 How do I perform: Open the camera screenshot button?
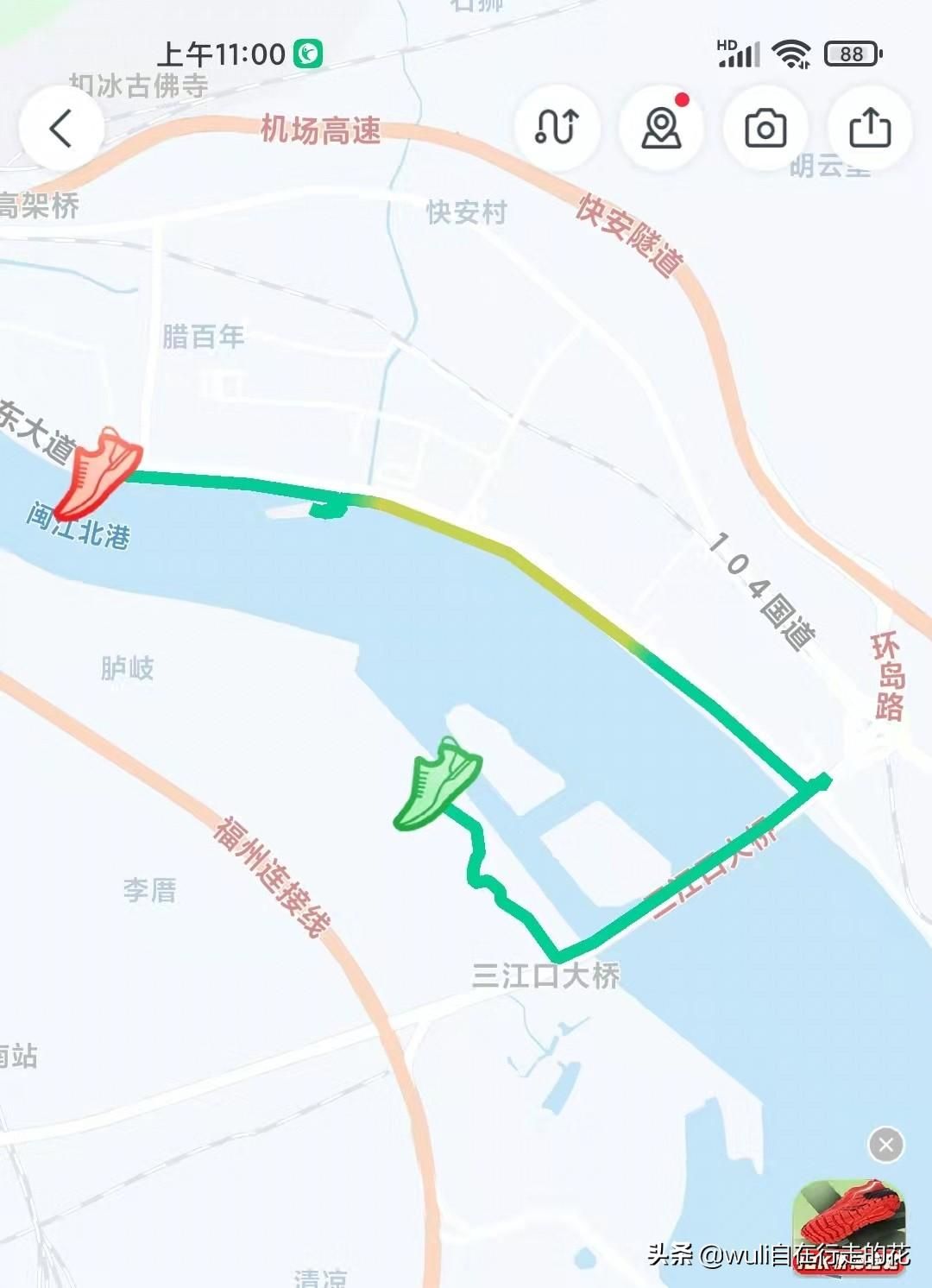[765, 129]
